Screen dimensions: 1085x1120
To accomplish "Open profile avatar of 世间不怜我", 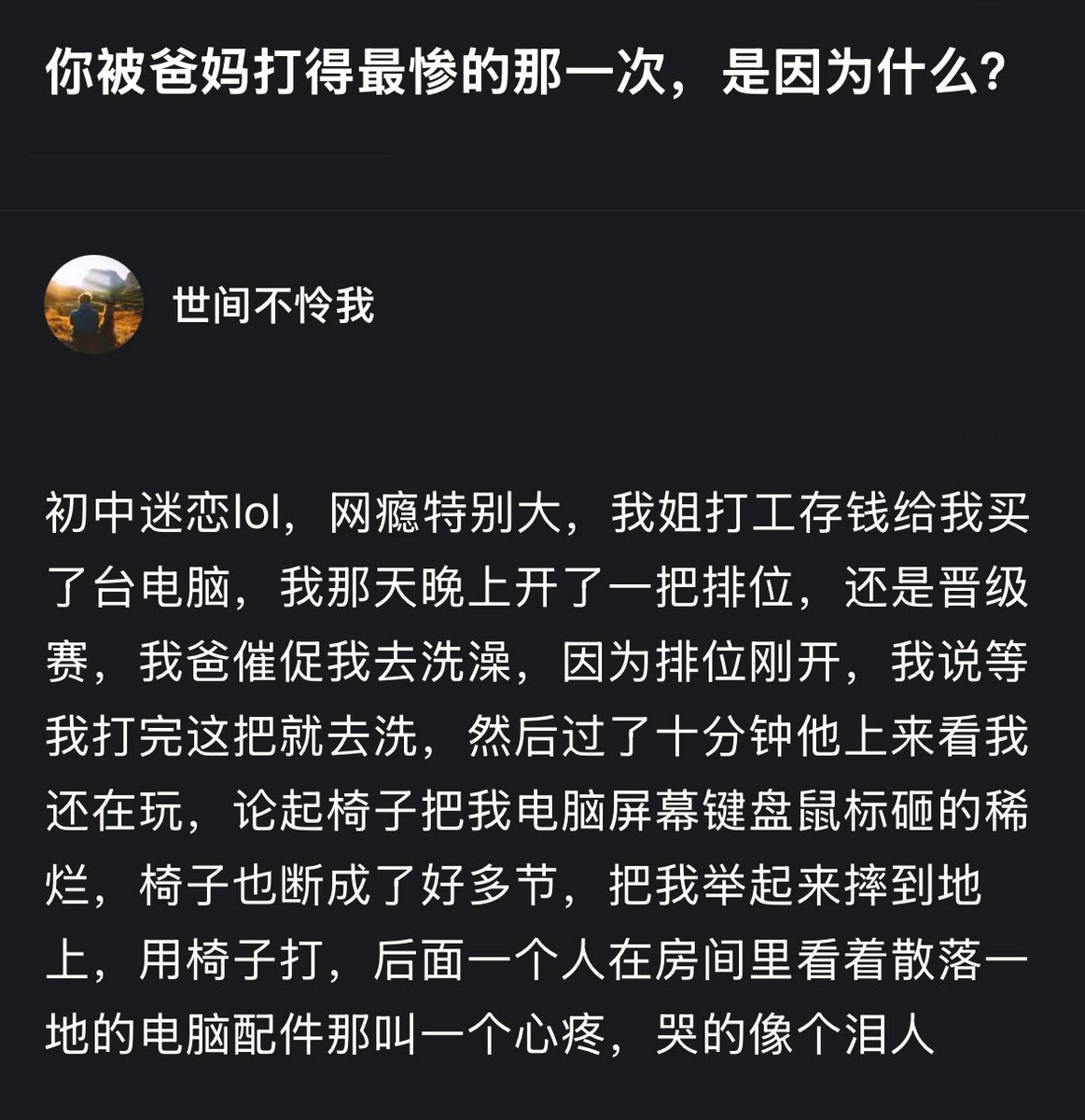I will [93, 305].
